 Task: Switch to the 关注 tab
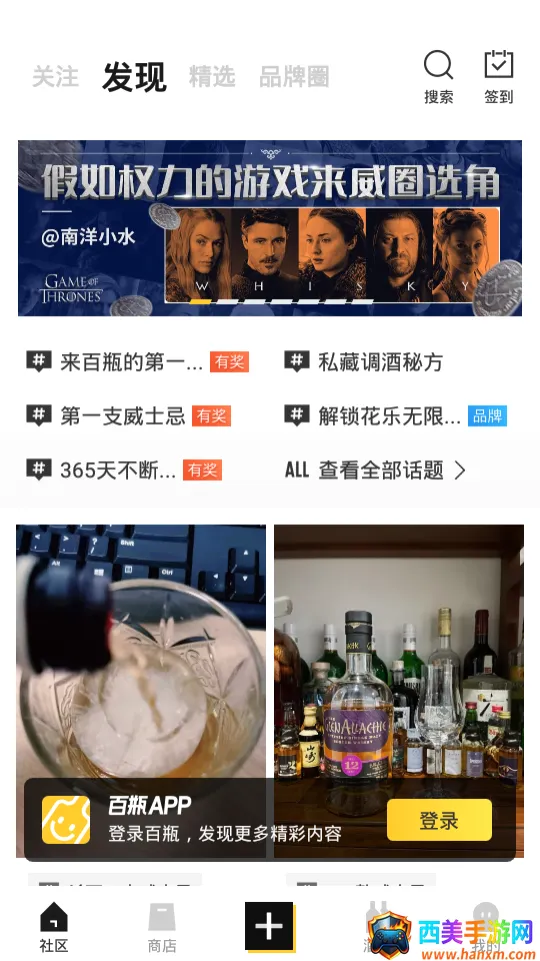(55, 77)
